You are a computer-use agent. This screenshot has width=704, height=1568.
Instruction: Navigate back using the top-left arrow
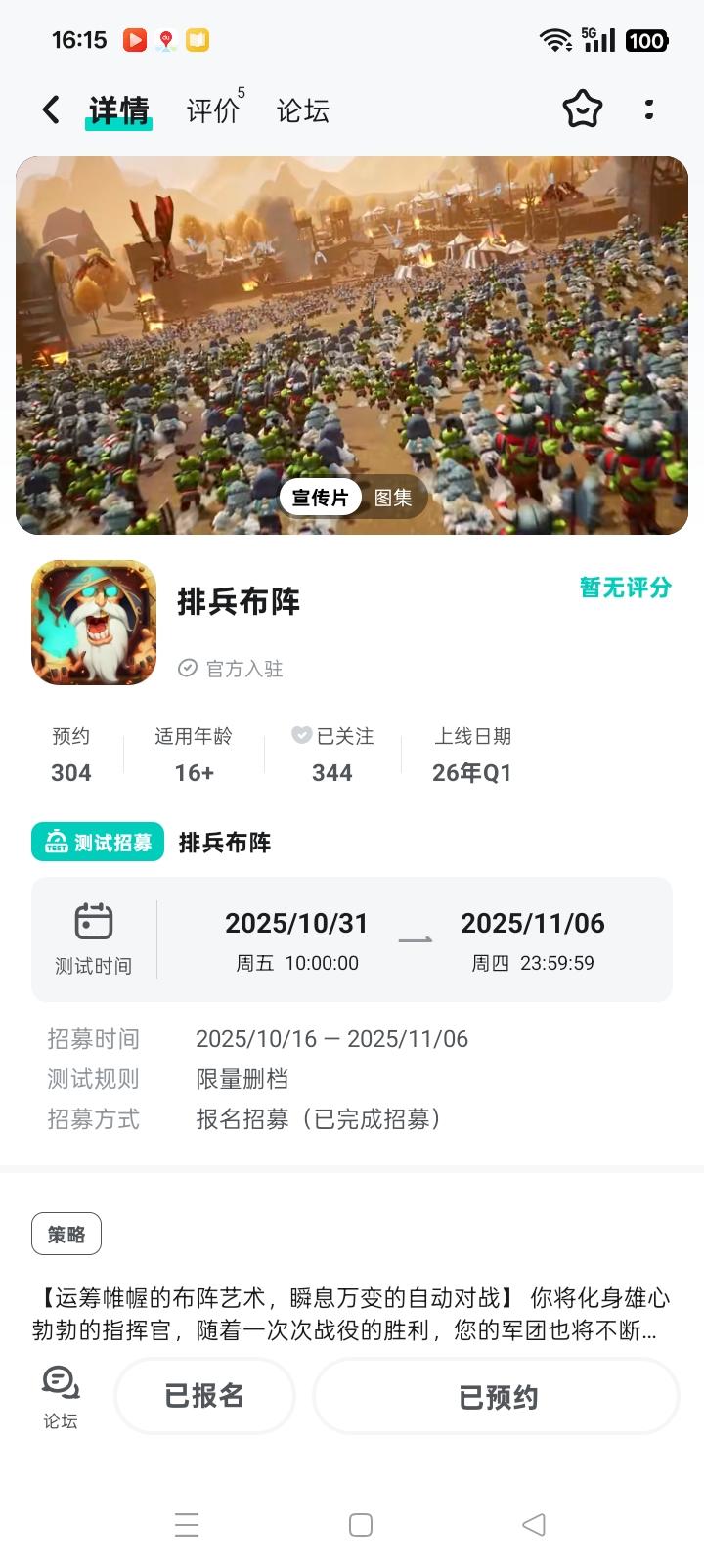(51, 109)
